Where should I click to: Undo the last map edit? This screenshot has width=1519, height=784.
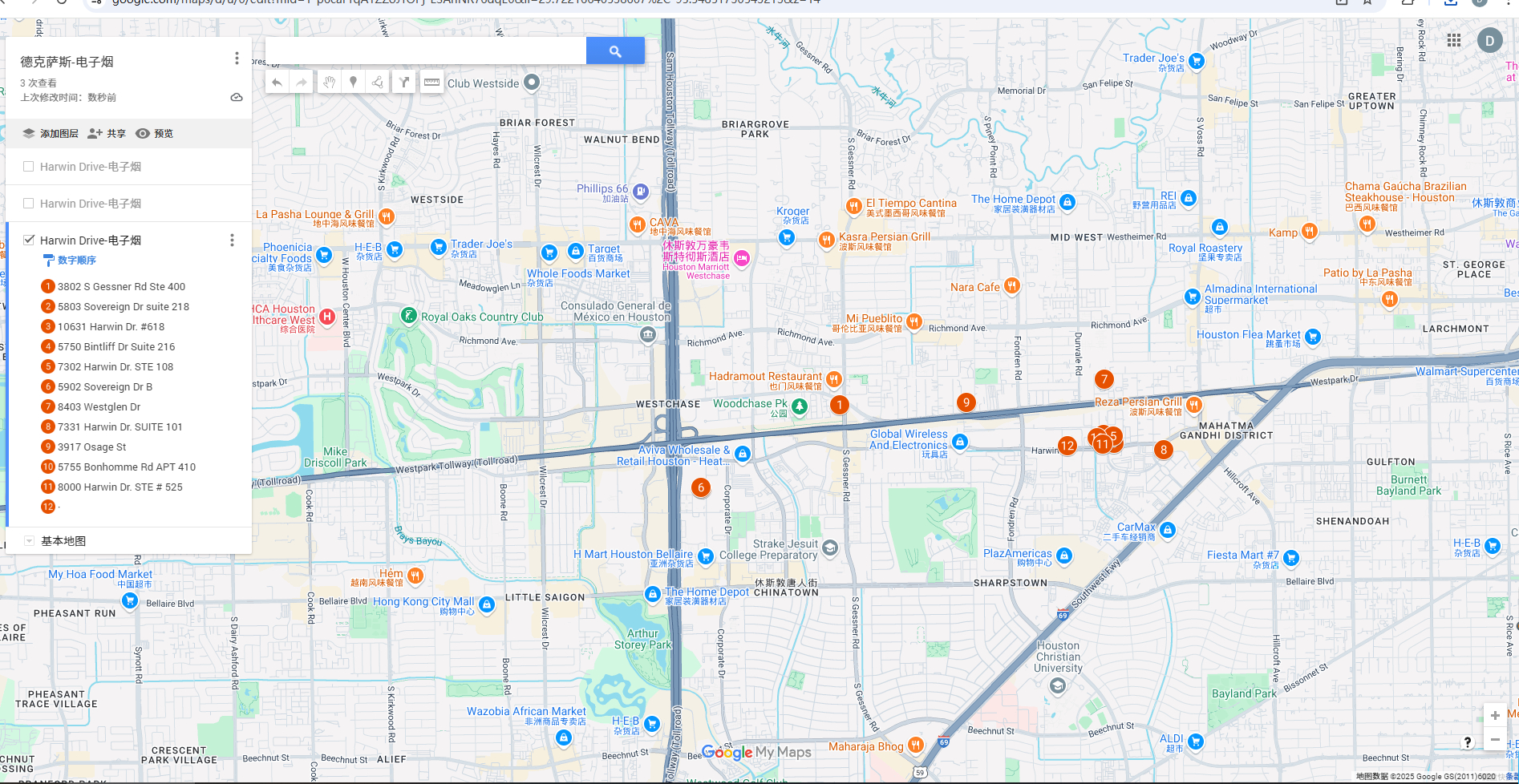pos(277,82)
